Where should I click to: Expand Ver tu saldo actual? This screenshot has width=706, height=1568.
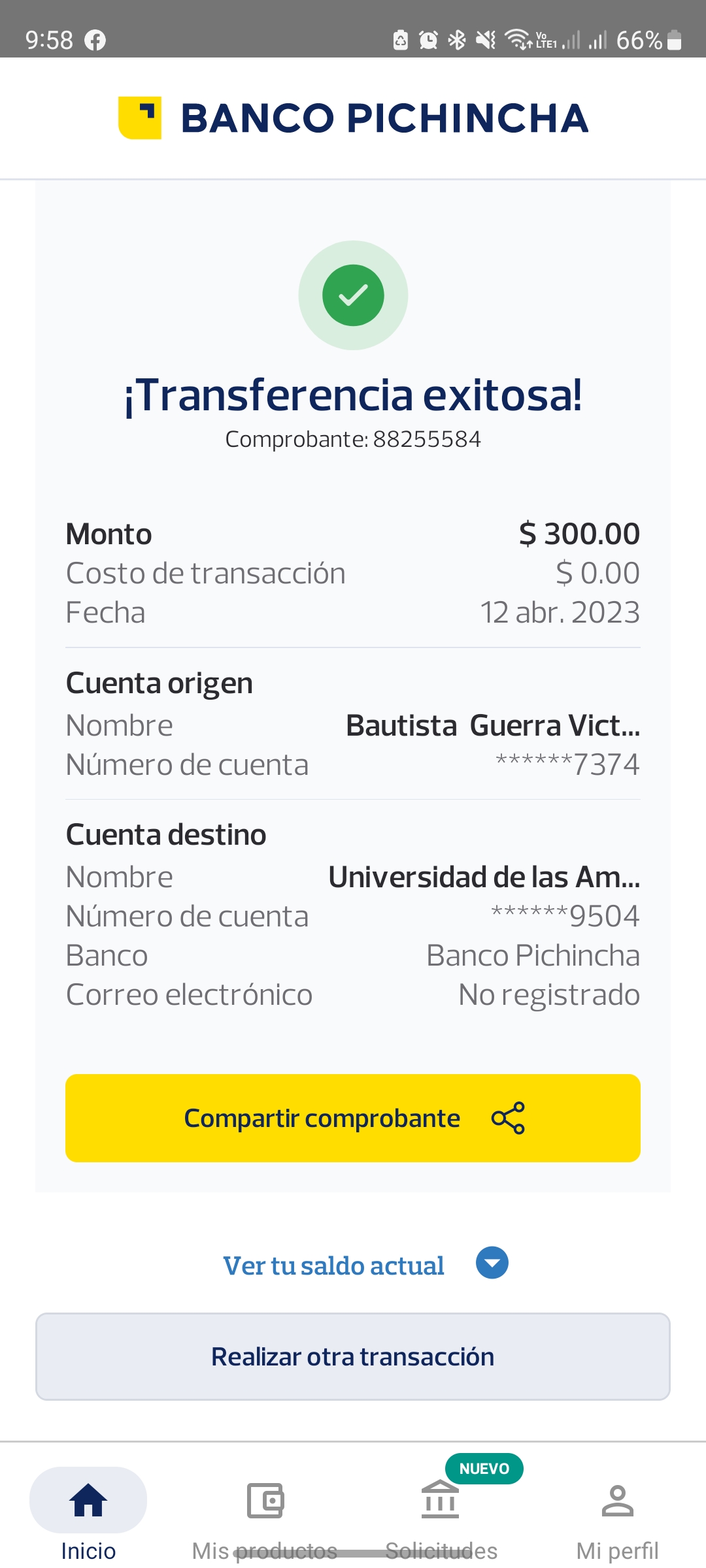pyautogui.click(x=365, y=1265)
